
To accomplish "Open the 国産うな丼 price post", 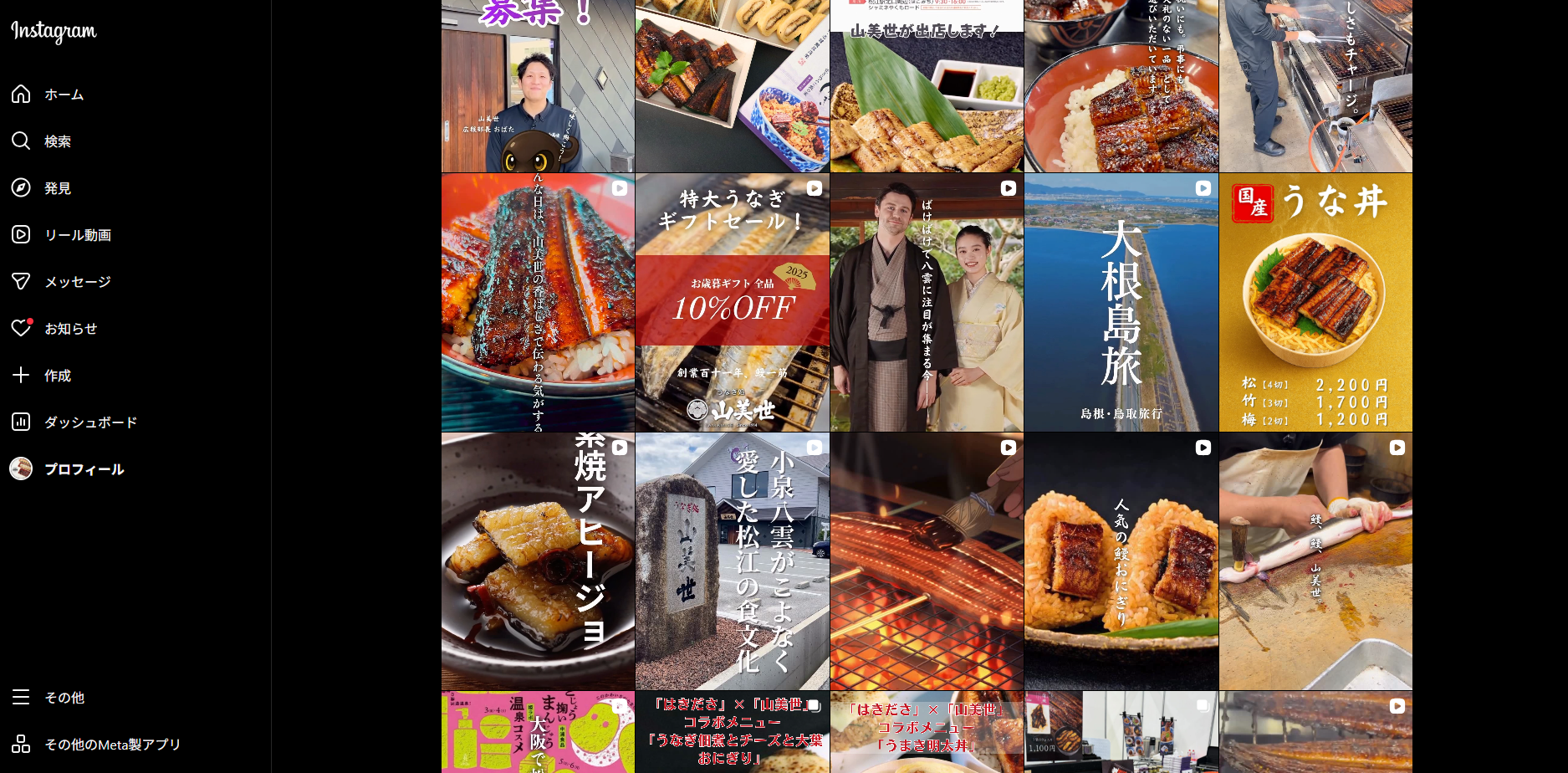I will (x=1315, y=302).
